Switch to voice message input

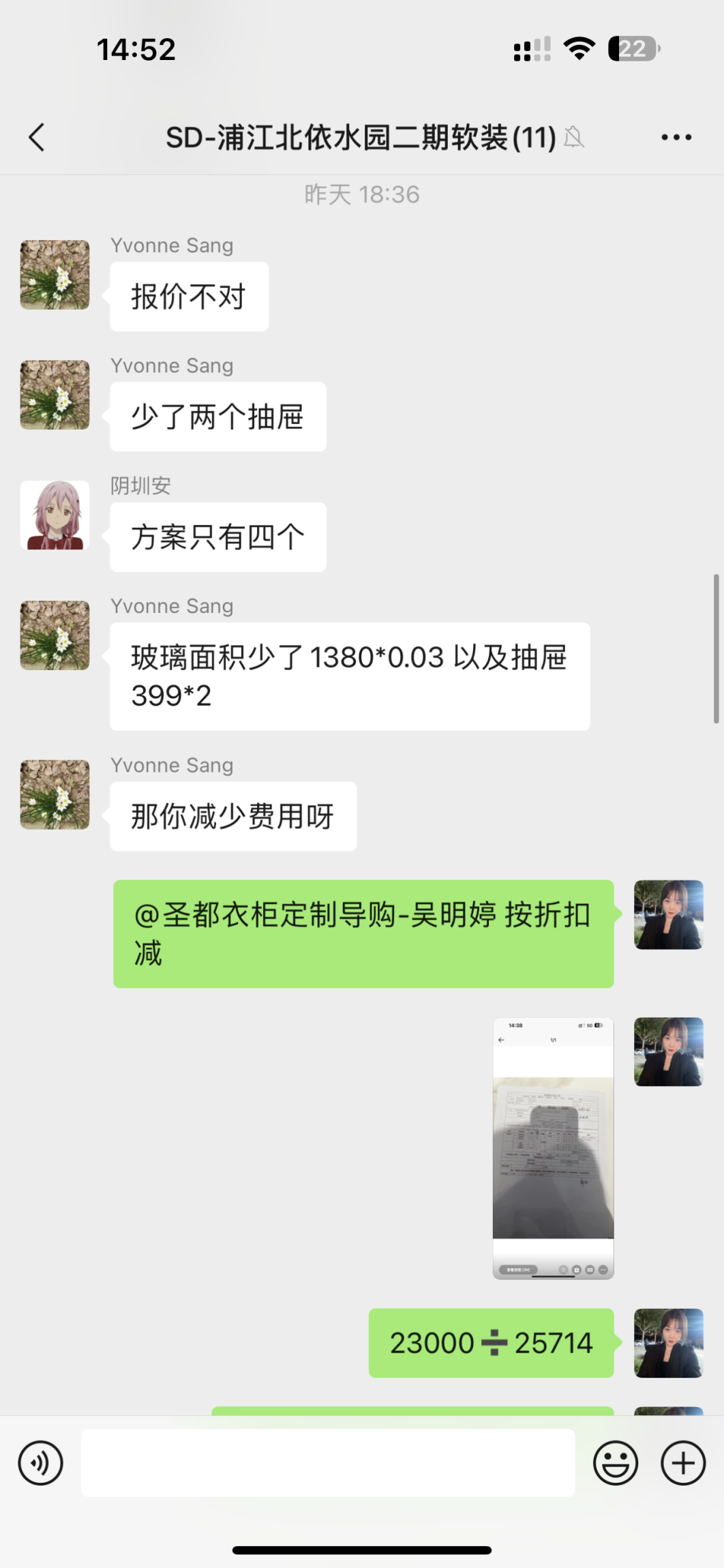(41, 1463)
